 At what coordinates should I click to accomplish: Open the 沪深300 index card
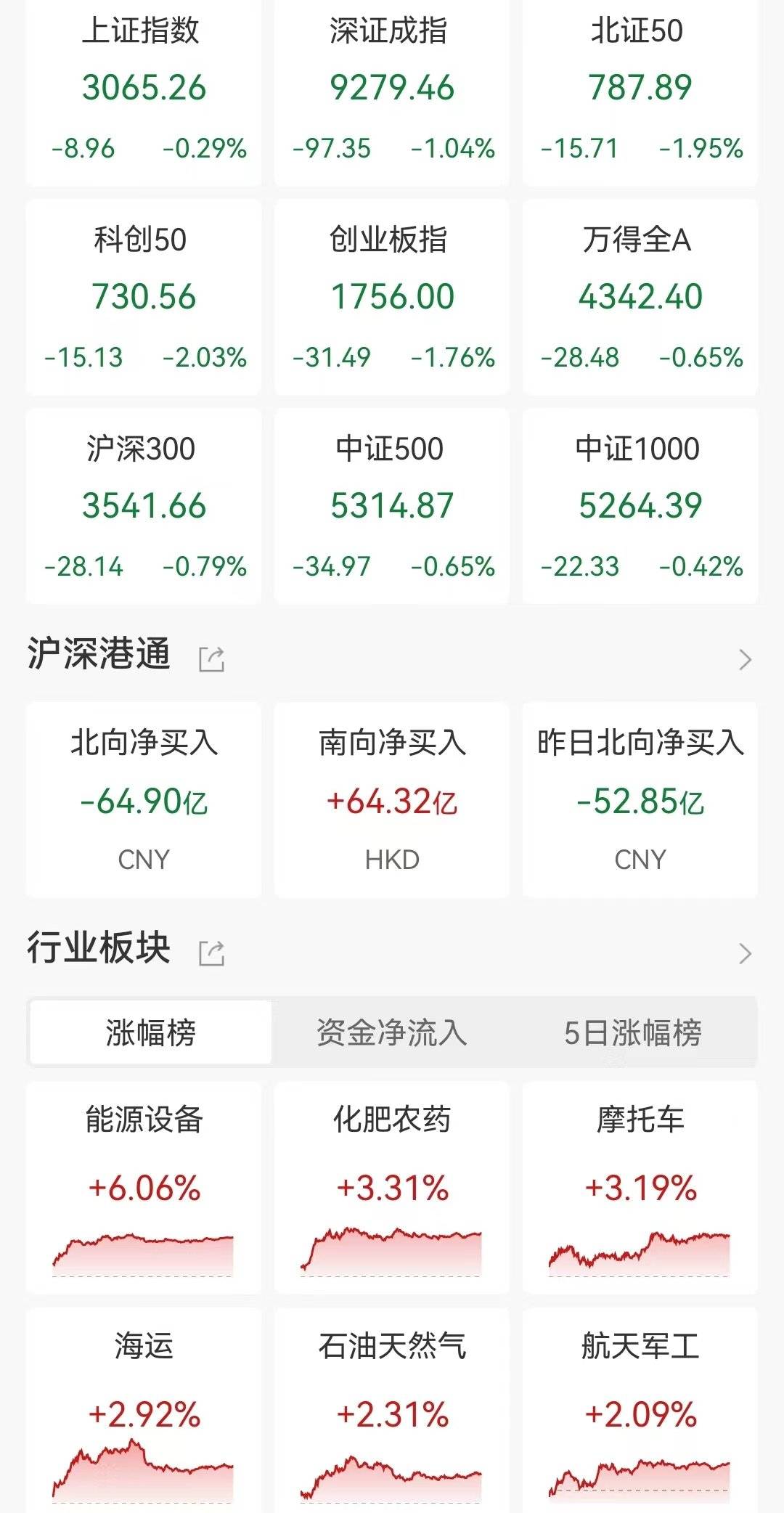[144, 506]
